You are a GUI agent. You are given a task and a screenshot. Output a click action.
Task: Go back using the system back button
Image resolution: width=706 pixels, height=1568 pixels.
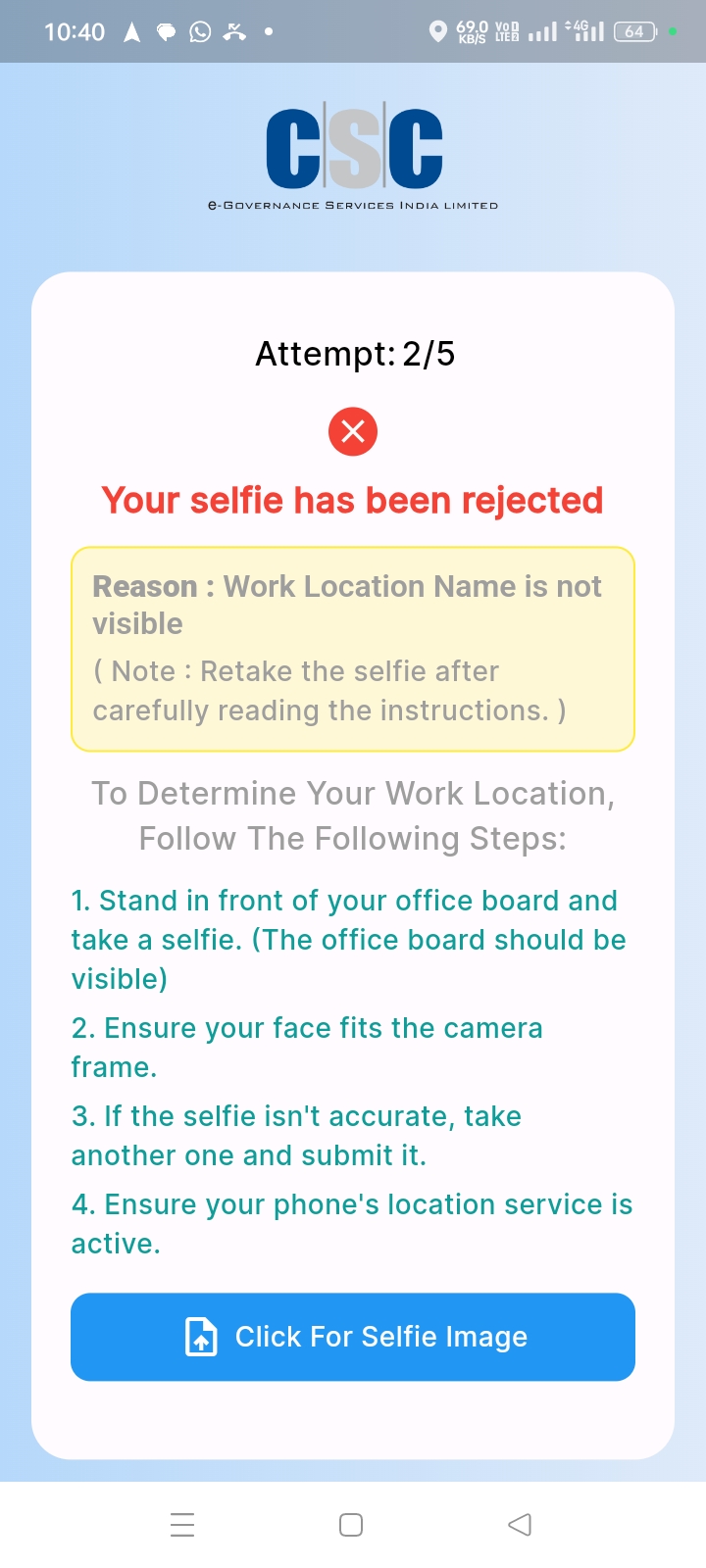click(520, 1525)
